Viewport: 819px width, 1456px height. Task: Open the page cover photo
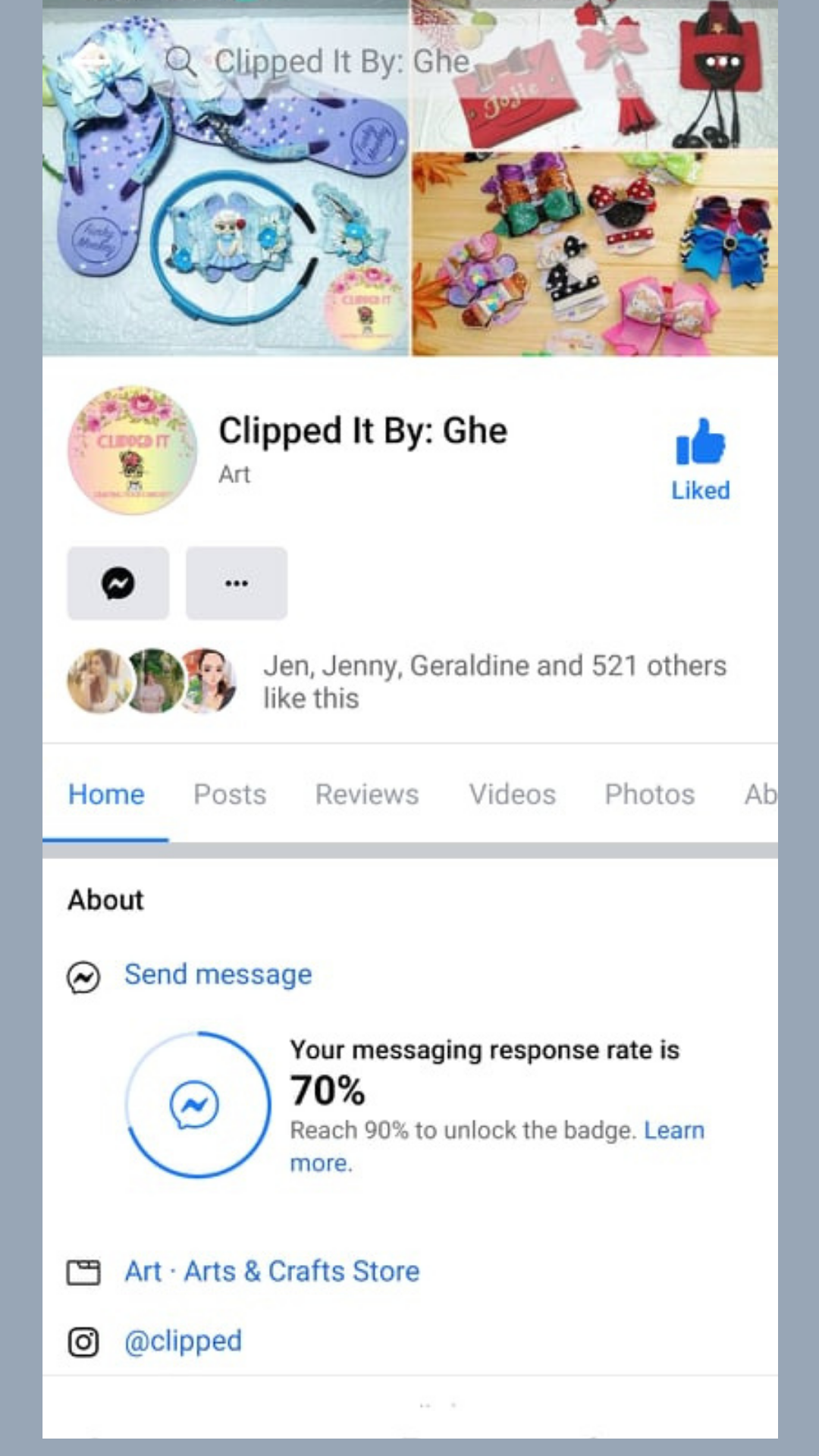(409, 227)
